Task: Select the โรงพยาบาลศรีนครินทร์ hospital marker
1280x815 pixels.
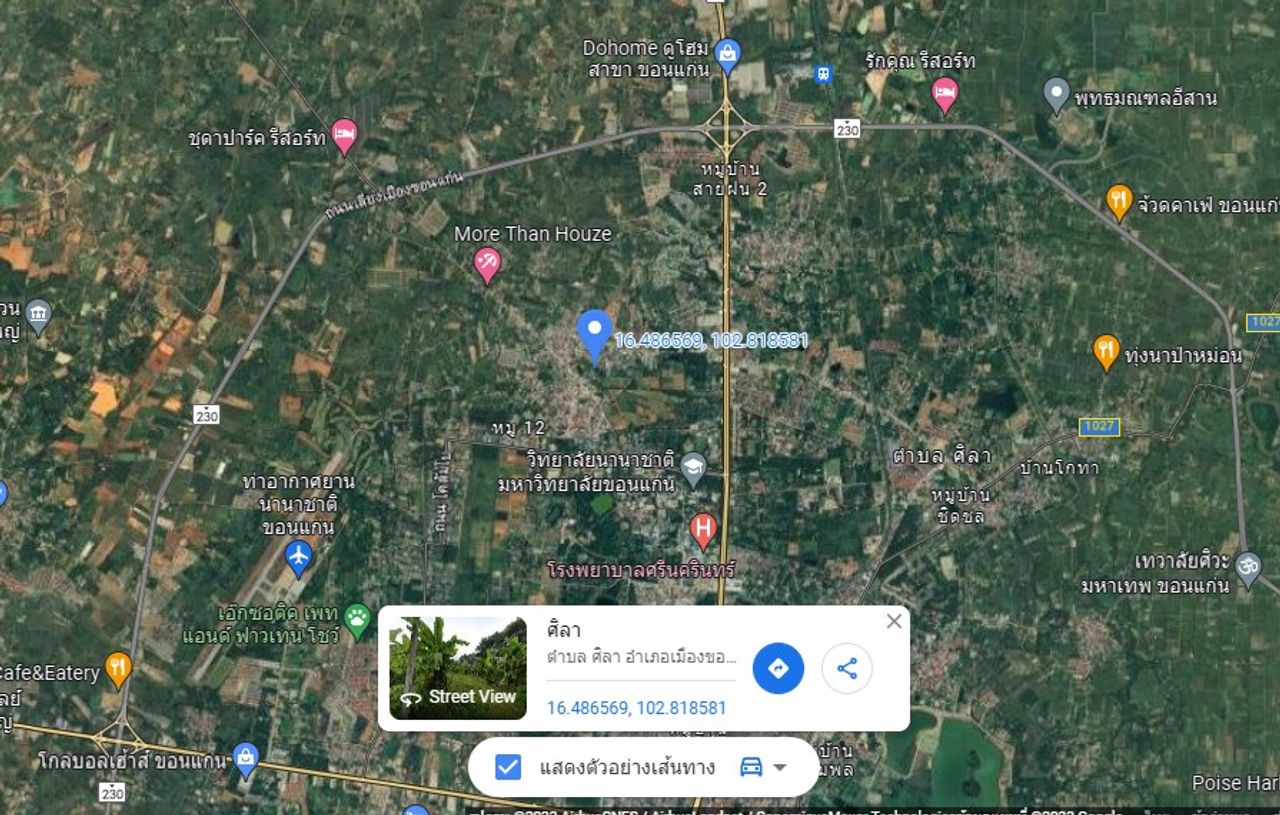Action: [x=704, y=529]
